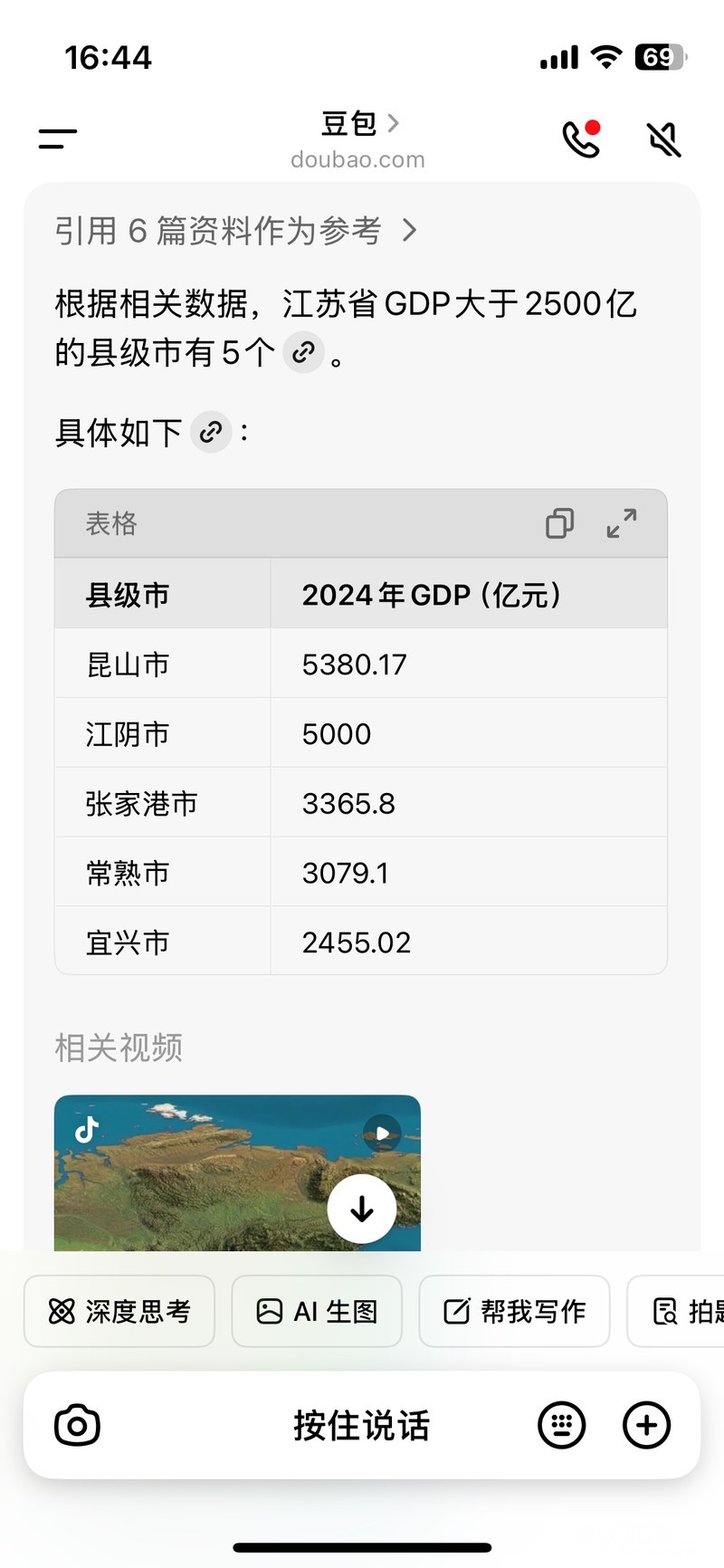
Task: Play the related Douyin video
Action: click(235, 1172)
